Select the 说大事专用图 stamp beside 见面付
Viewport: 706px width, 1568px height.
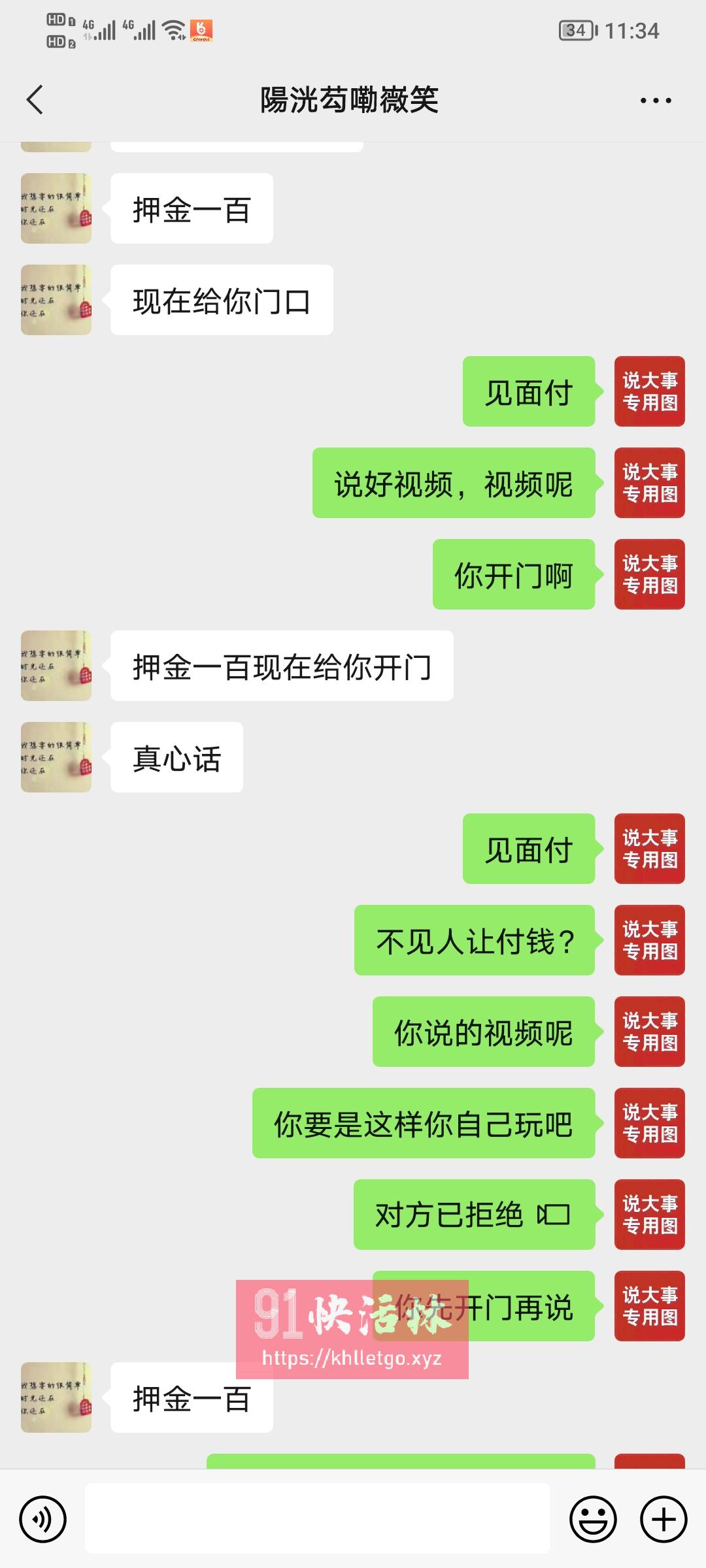click(x=649, y=392)
